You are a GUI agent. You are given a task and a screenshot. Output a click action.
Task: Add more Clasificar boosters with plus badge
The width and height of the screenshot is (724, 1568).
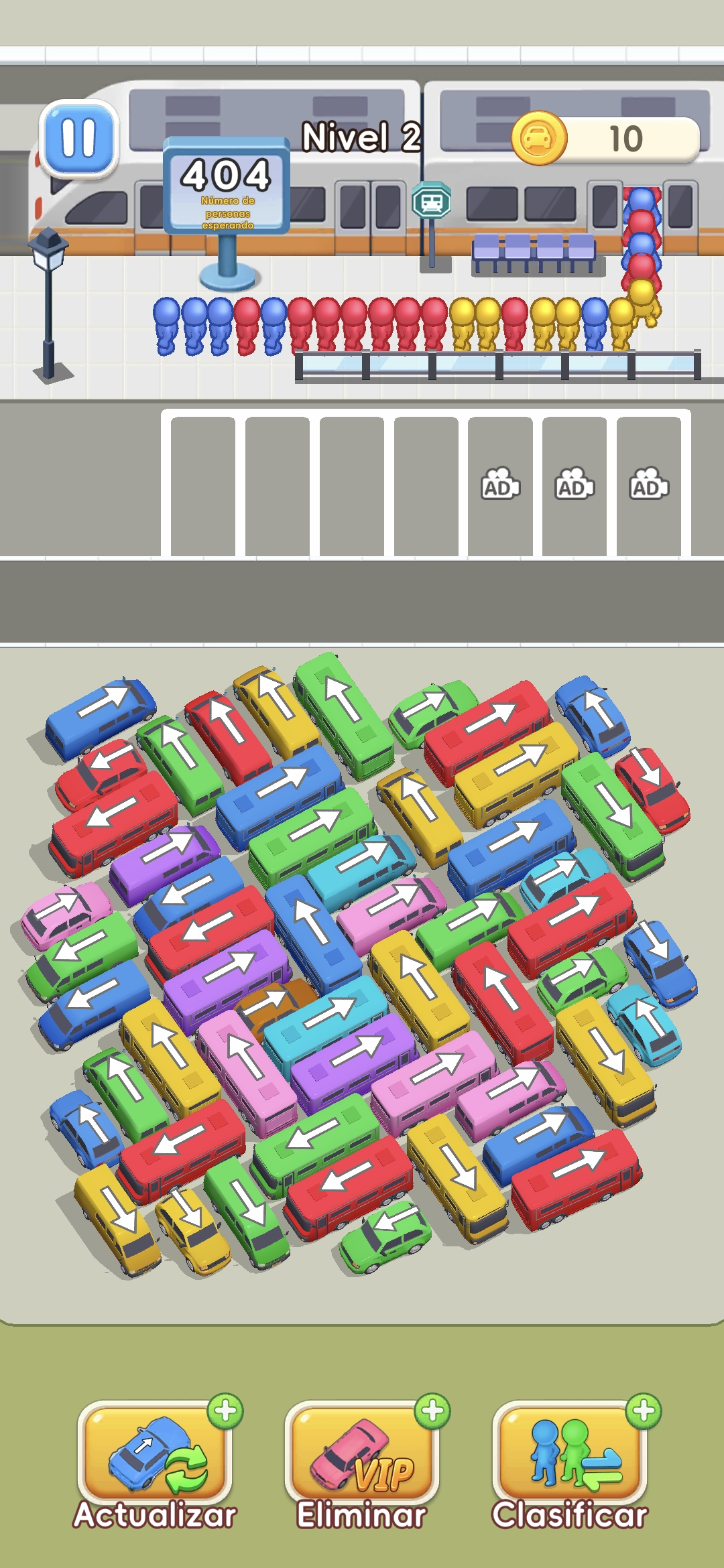(x=644, y=1411)
